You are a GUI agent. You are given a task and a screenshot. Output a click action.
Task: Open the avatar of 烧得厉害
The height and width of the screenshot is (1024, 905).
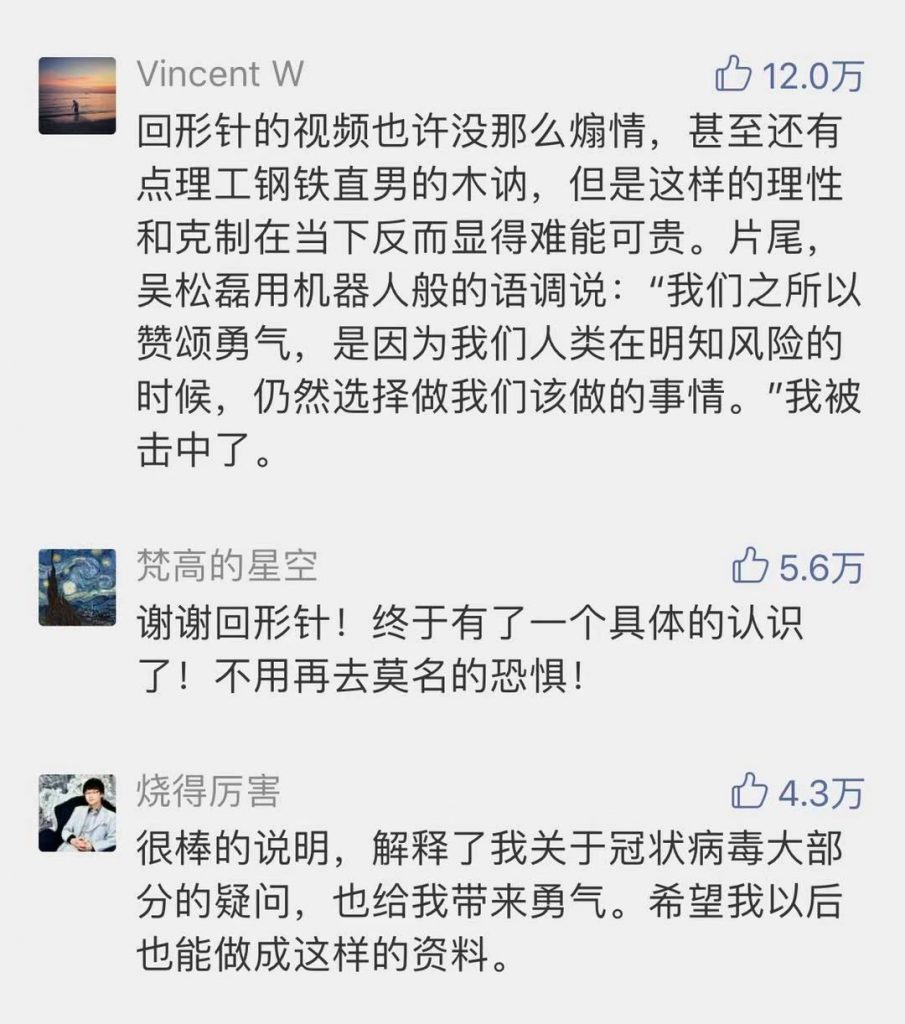coord(77,813)
